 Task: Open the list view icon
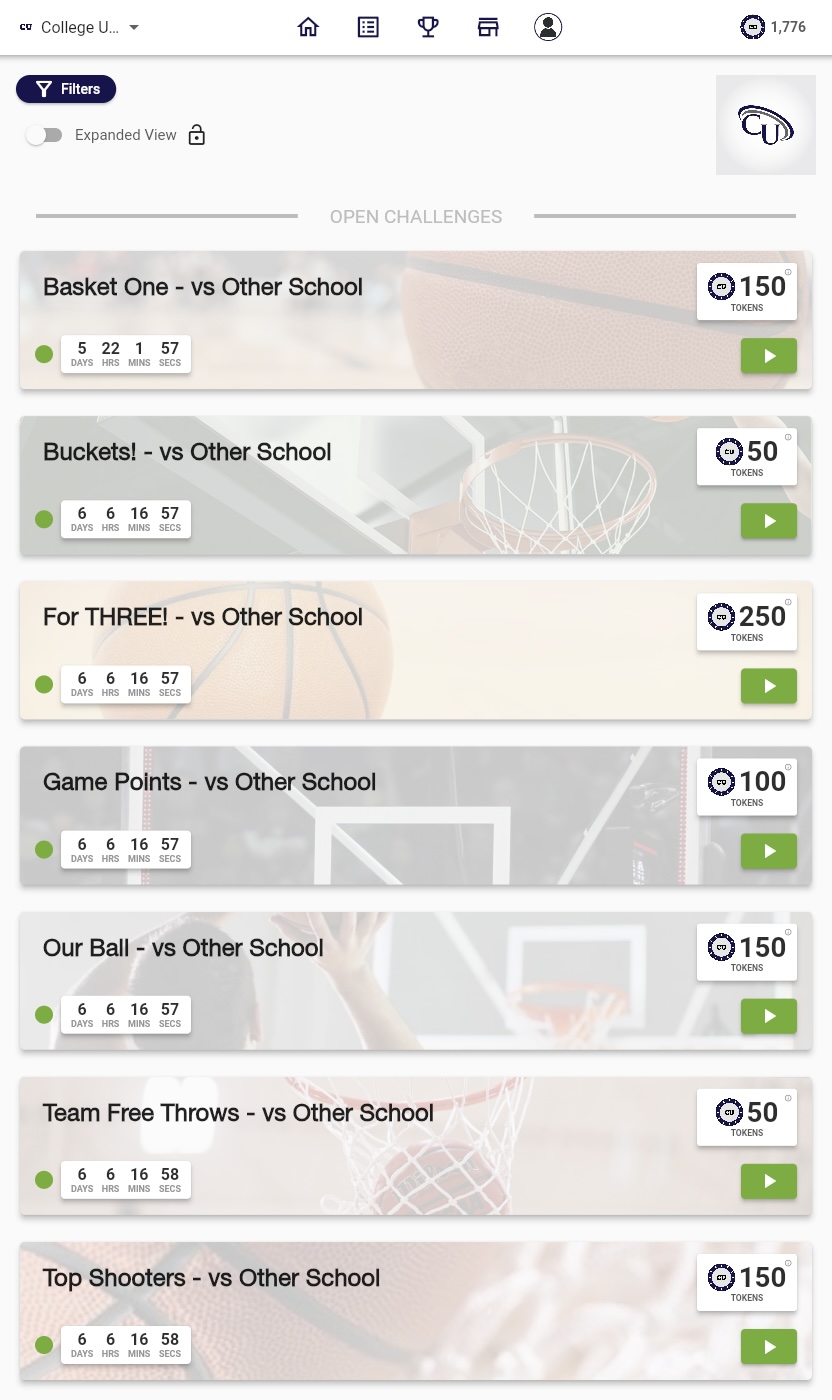(x=368, y=27)
